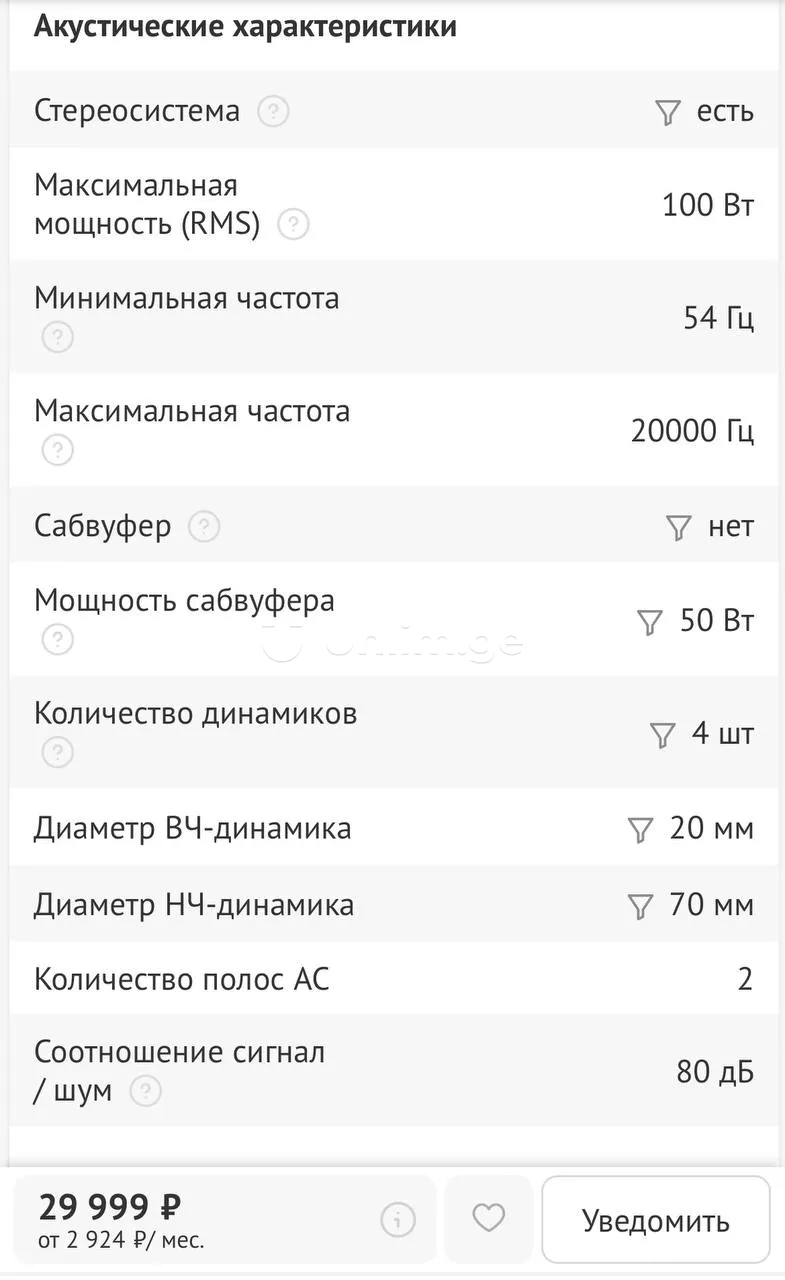
Task: Show help for Максимальная мощность (RMS)
Action: click(x=292, y=224)
